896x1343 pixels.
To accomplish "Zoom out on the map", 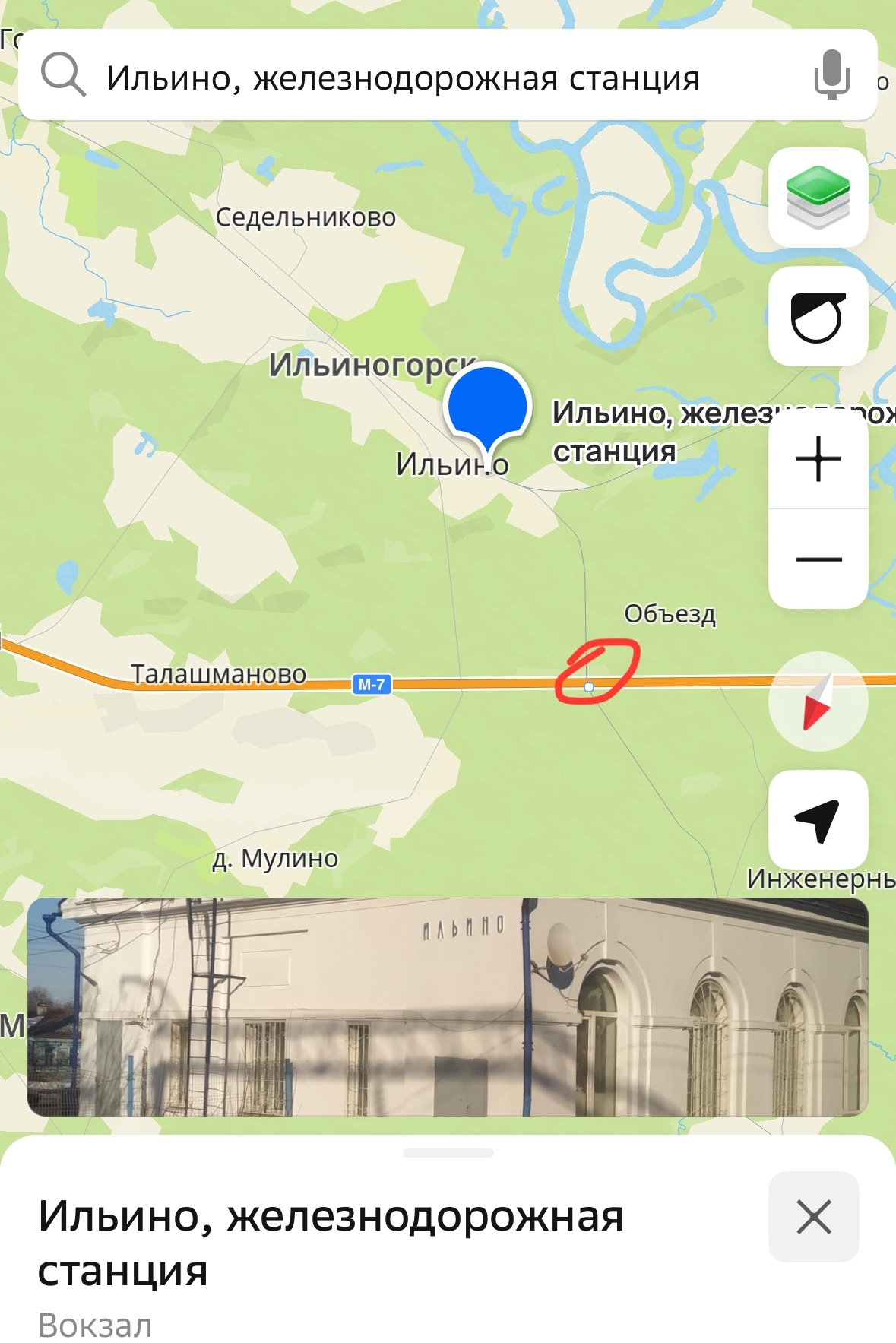I will [x=818, y=559].
